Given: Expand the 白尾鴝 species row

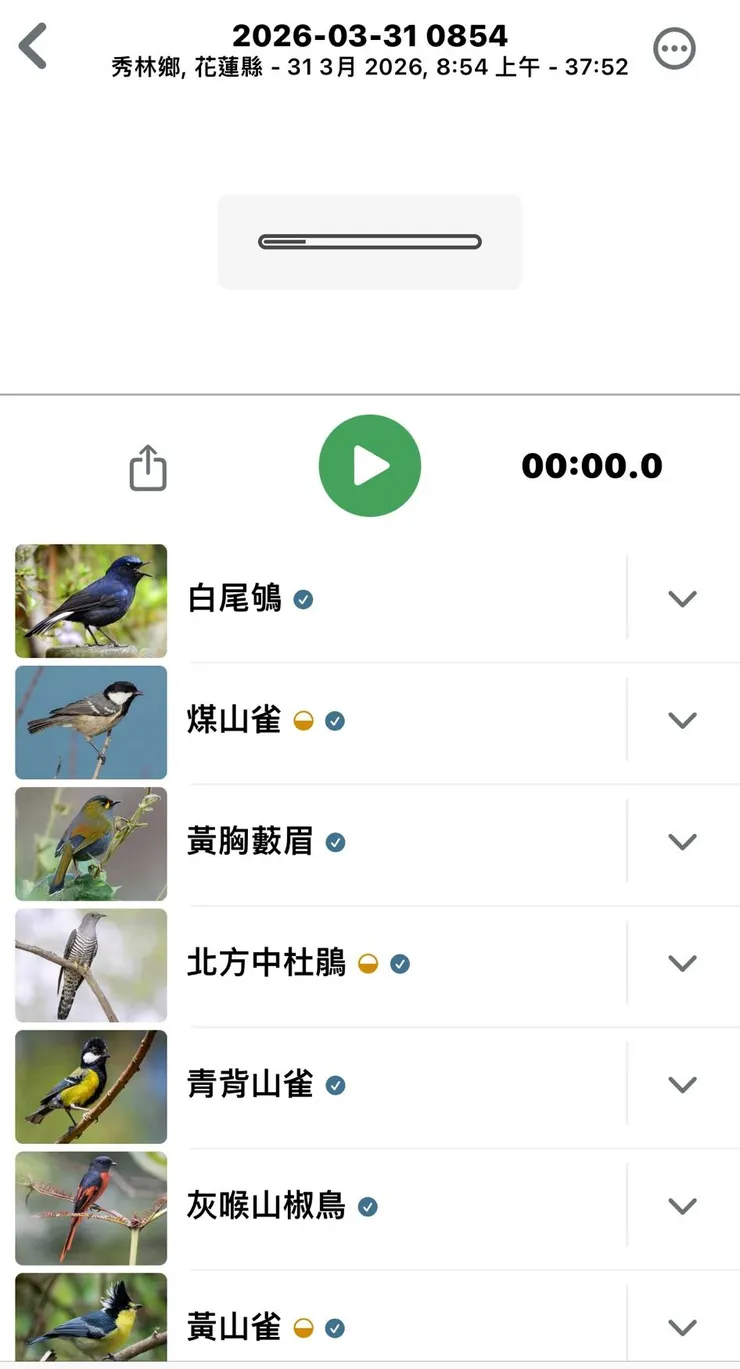Looking at the screenshot, I should coord(682,598).
